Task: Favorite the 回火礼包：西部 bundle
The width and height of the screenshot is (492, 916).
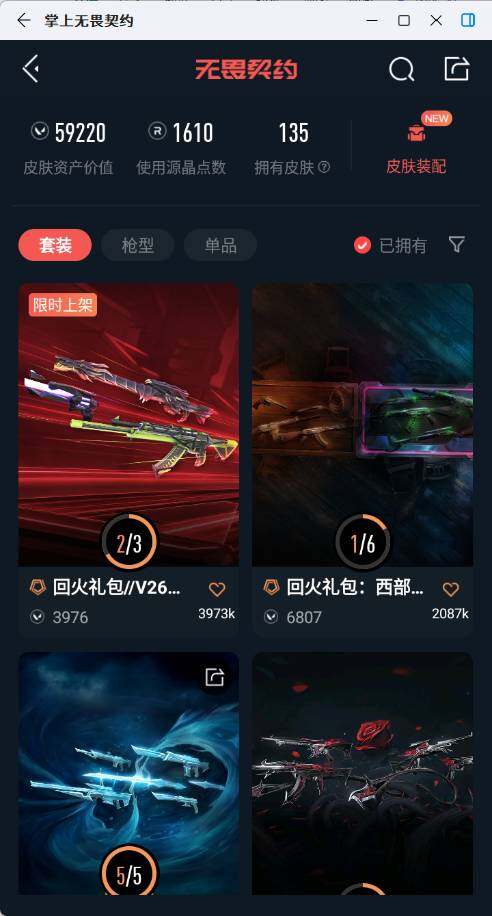Action: click(451, 589)
